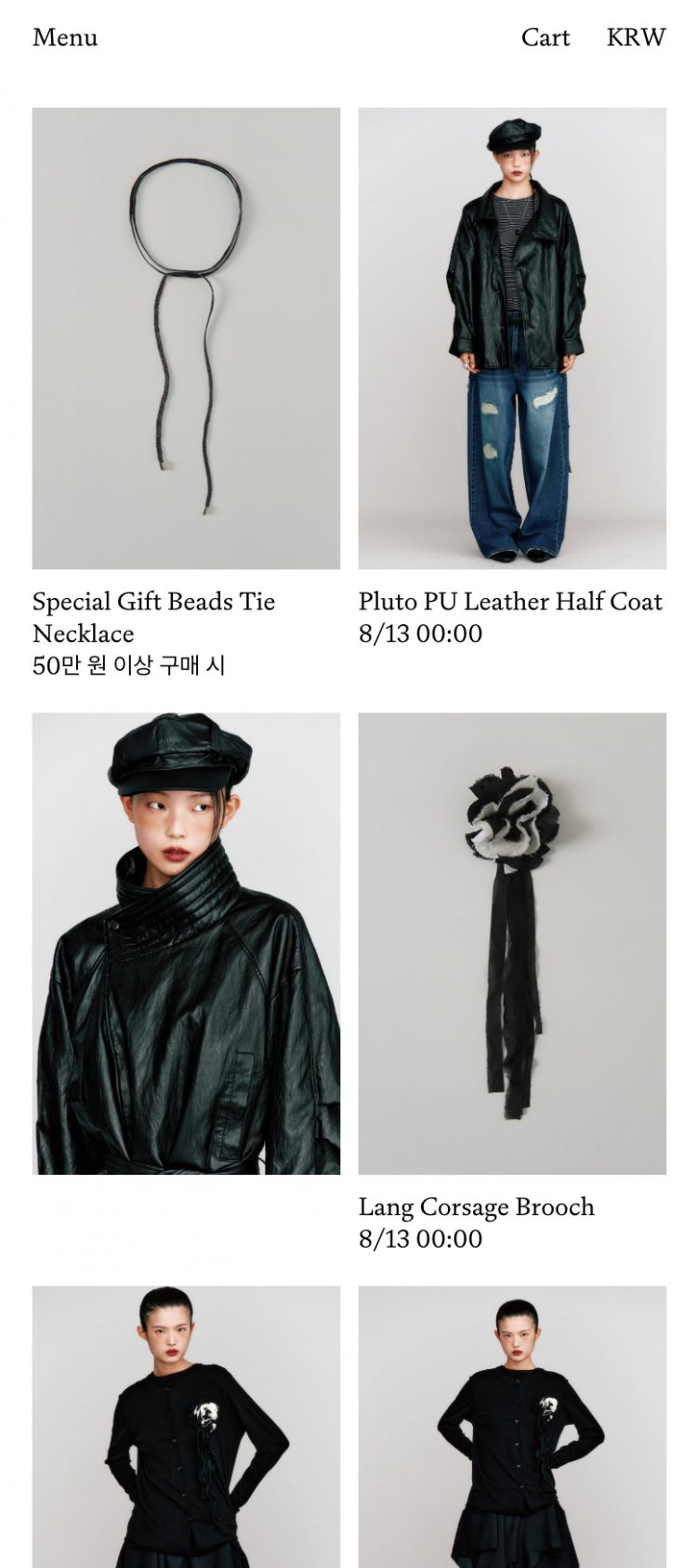697x1568 pixels.
Task: Open the Menu
Action: [x=65, y=37]
